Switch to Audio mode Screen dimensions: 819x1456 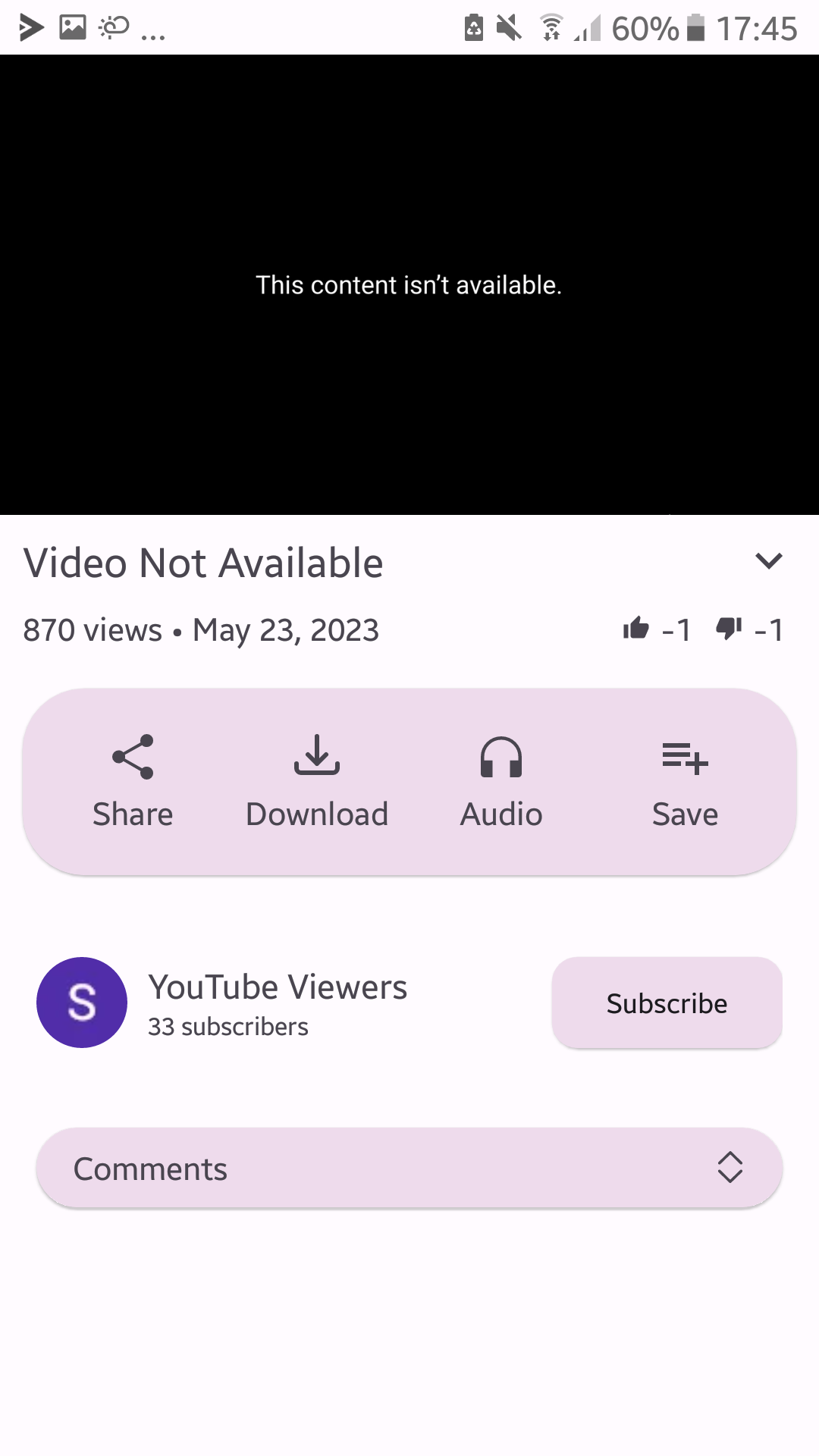(x=501, y=781)
